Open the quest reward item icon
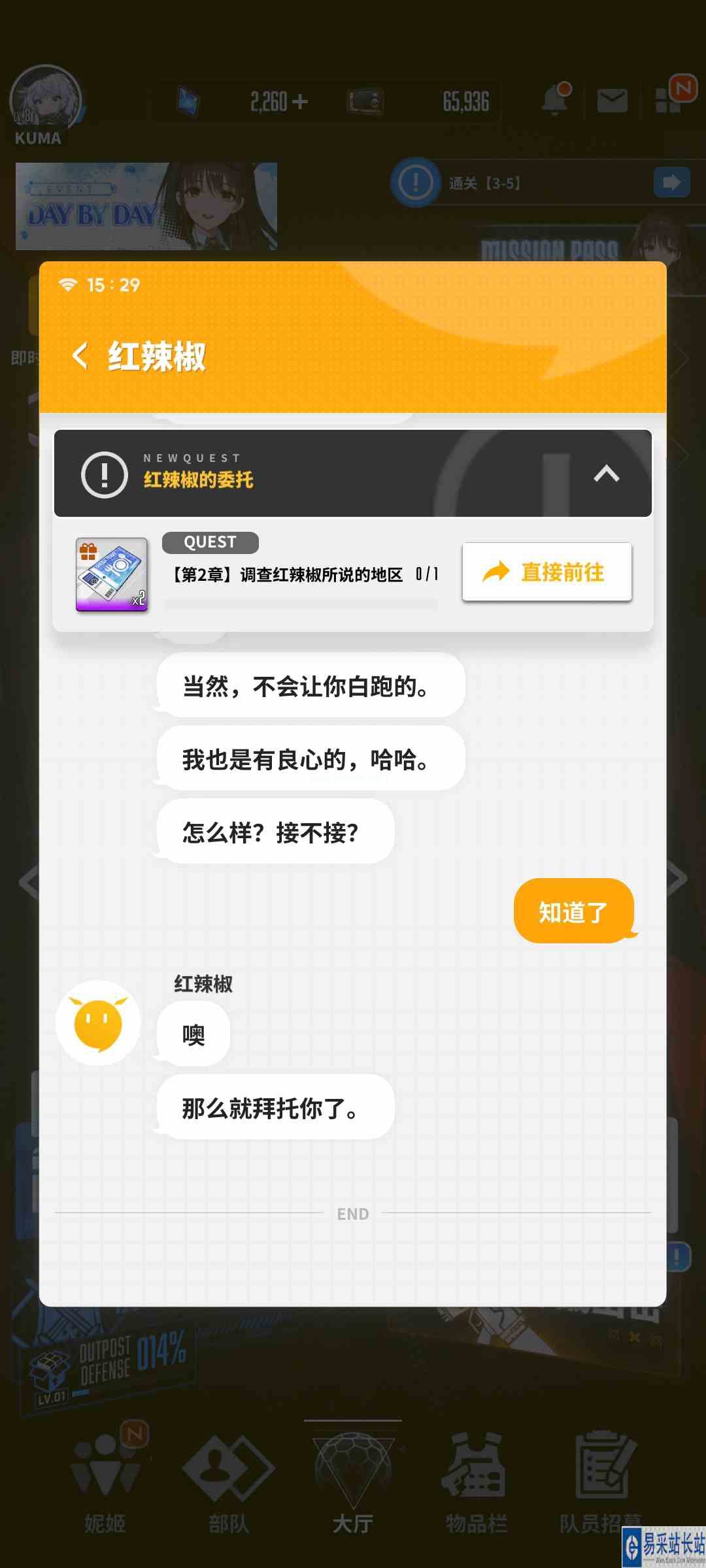 click(112, 575)
